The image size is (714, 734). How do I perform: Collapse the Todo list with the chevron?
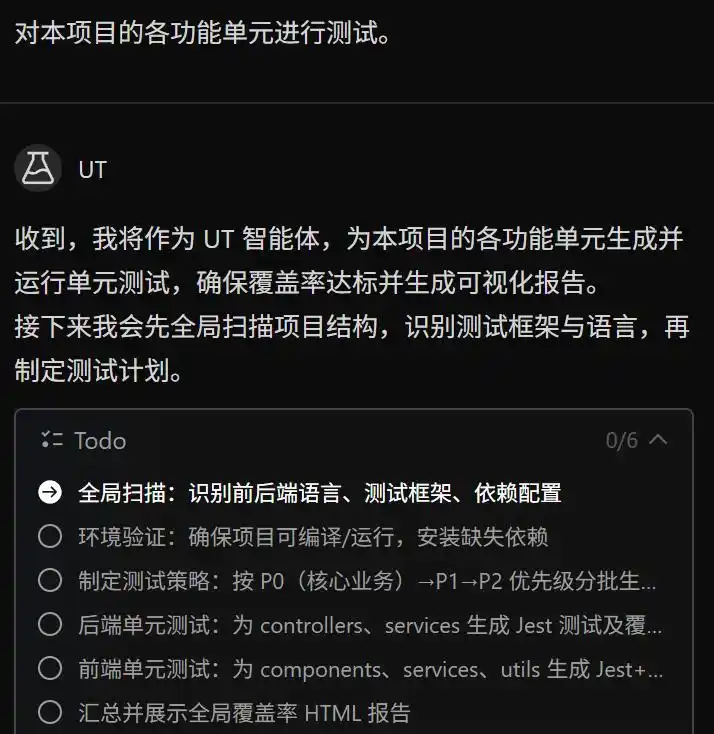tap(658, 440)
